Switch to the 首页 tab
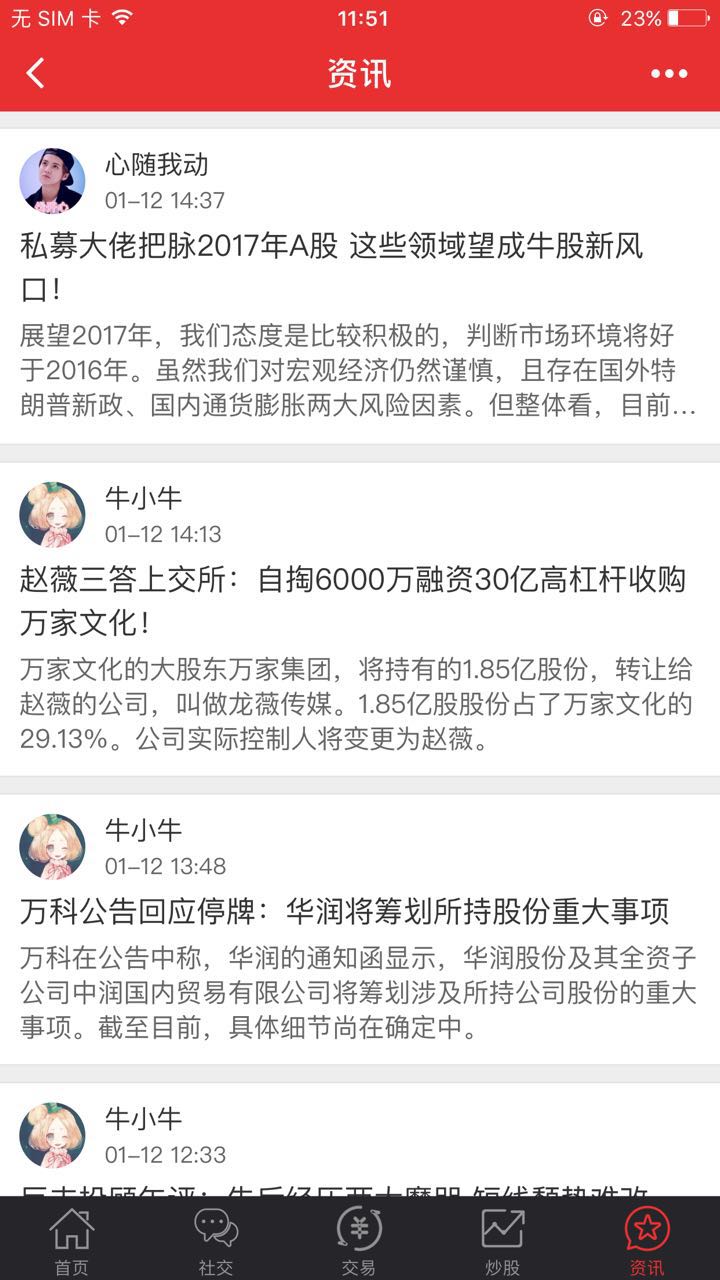The image size is (720, 1280). coord(71,1241)
